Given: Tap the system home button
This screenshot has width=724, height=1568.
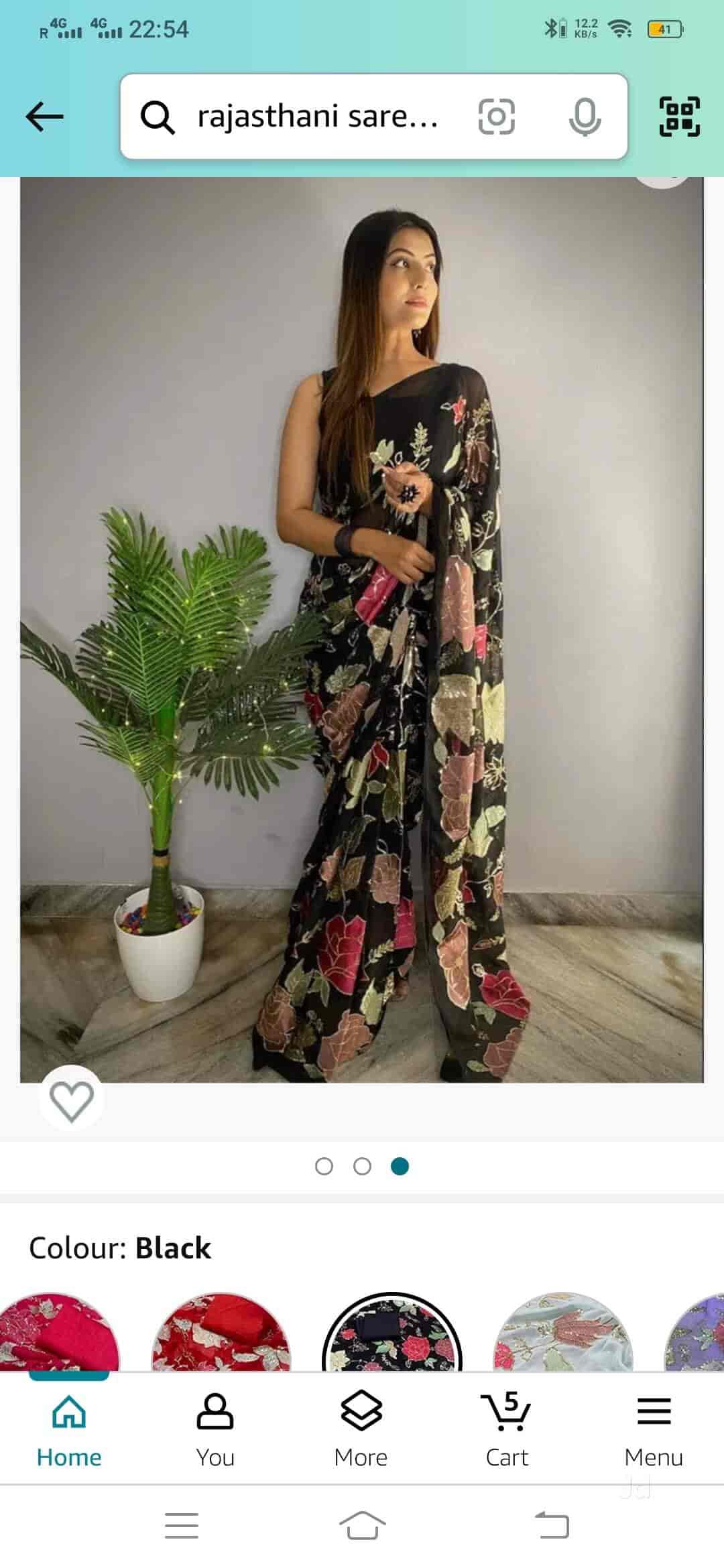Looking at the screenshot, I should pyautogui.click(x=362, y=1526).
